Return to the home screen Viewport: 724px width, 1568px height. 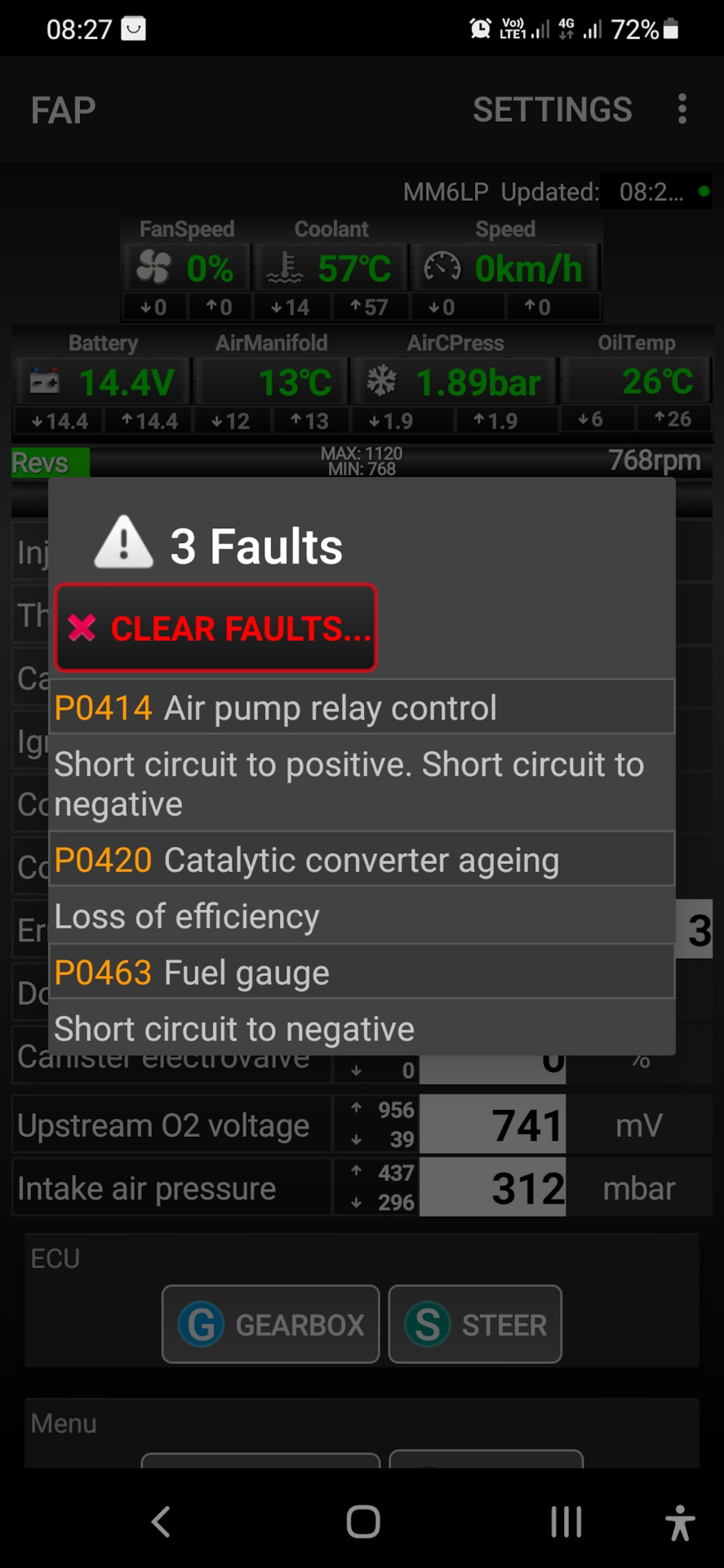[x=363, y=1521]
